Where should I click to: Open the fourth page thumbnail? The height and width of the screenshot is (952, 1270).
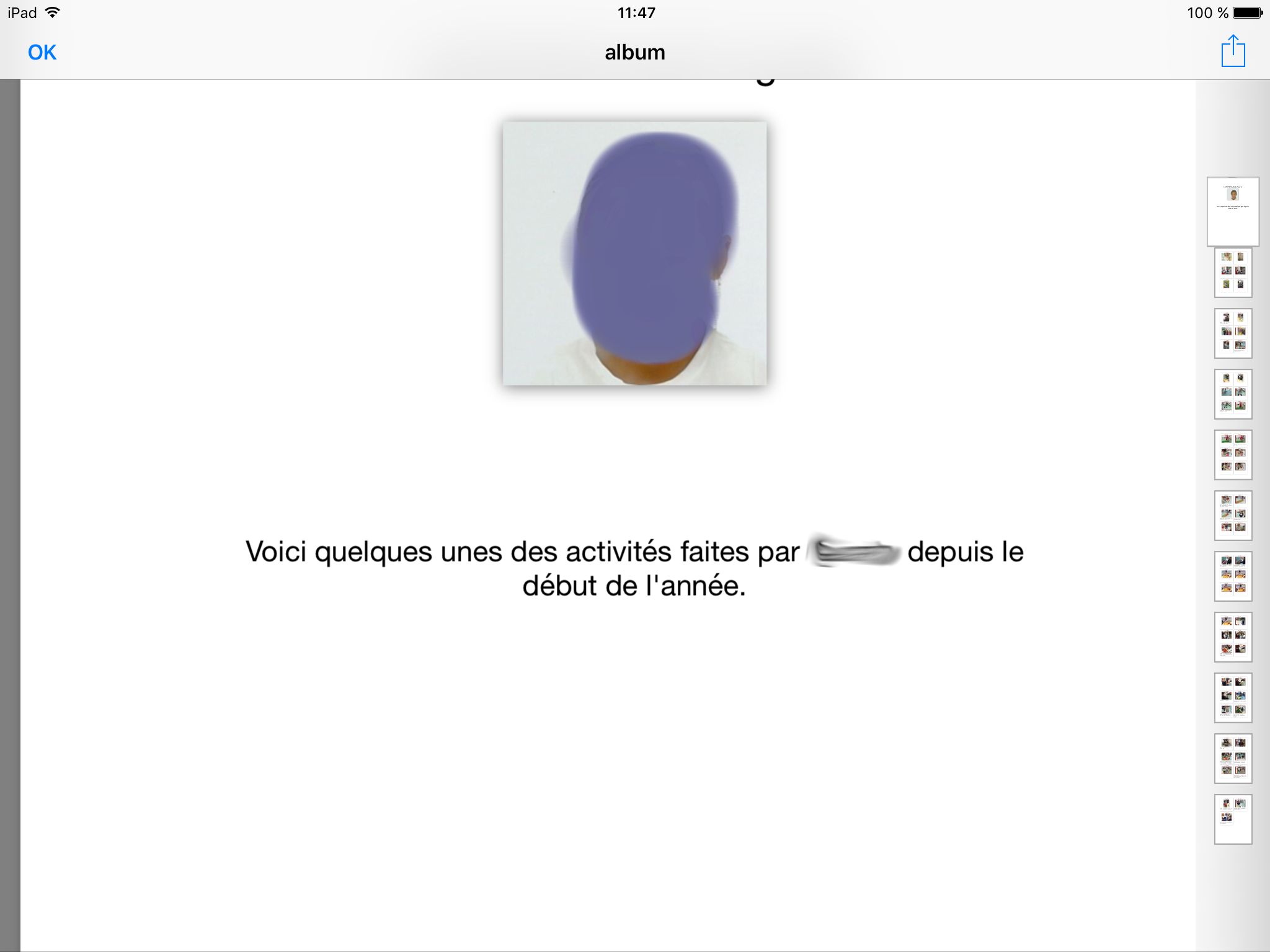point(1233,394)
